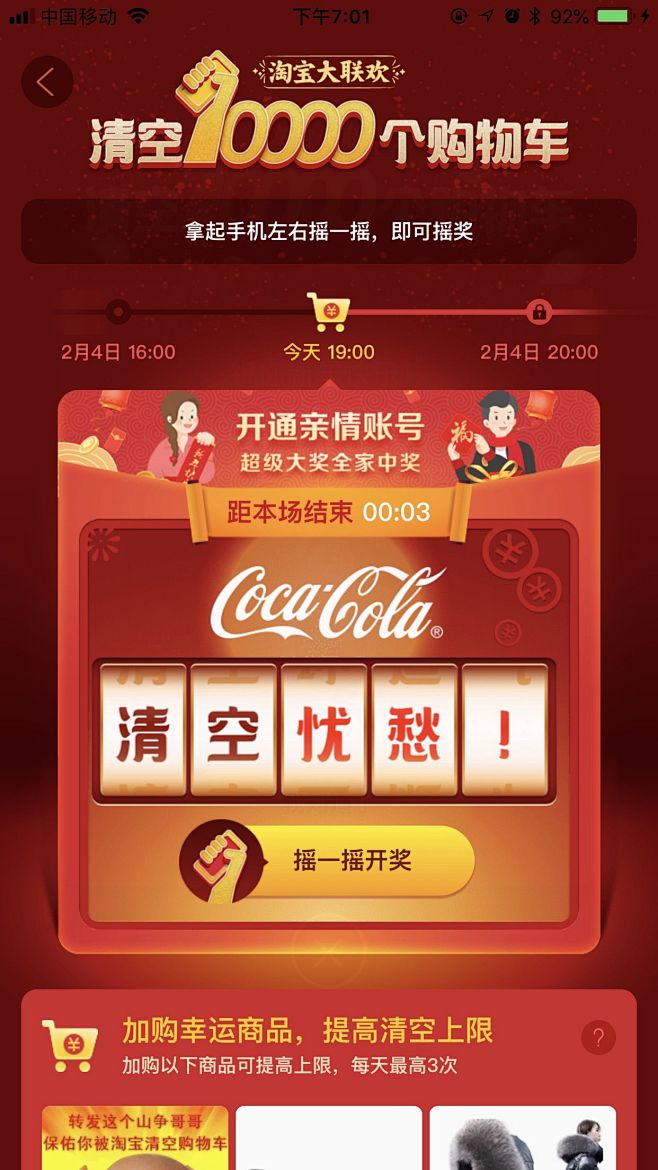Open the fur hat product card
The image size is (658, 1170).
coord(522,1139)
